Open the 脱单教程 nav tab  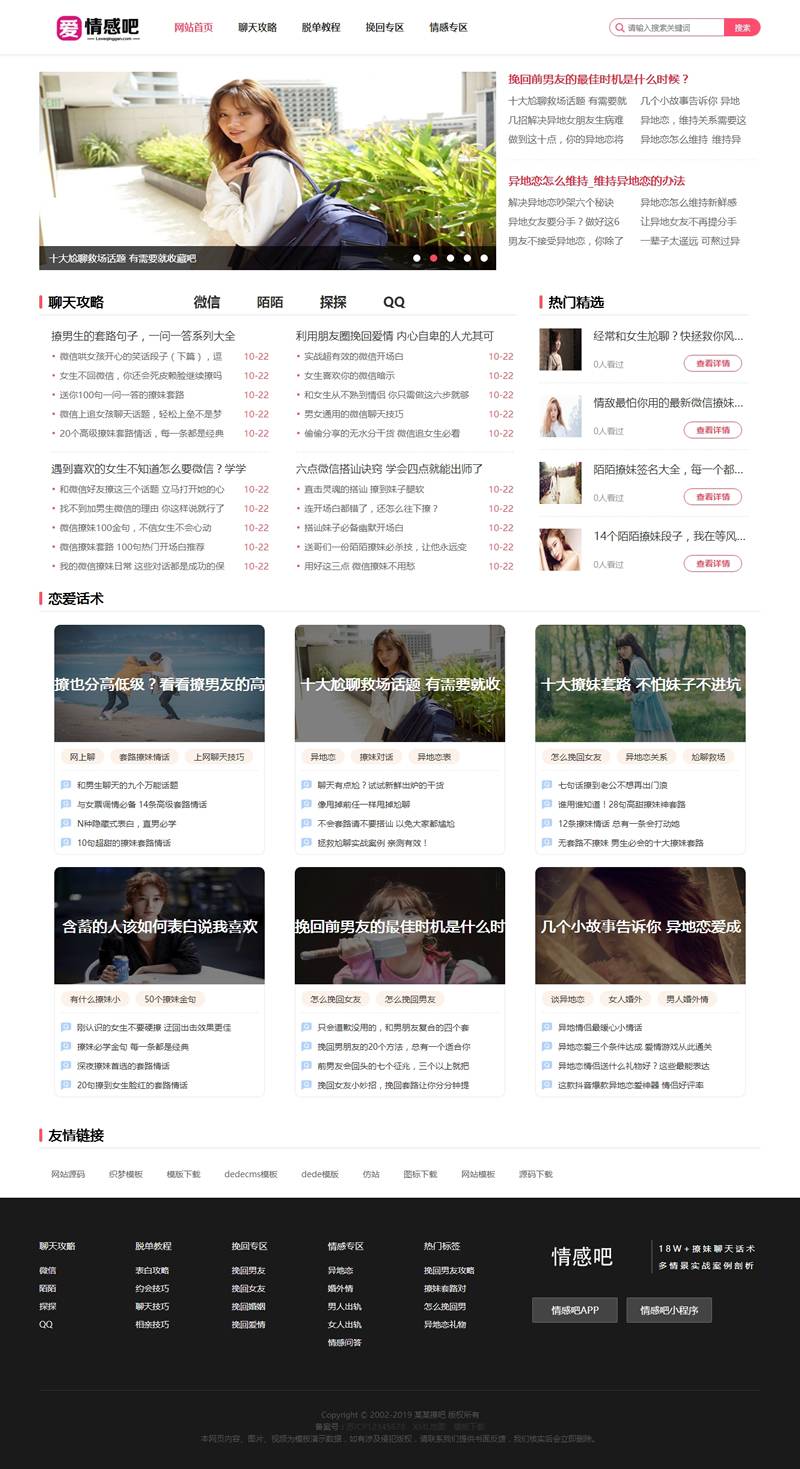[x=321, y=28]
